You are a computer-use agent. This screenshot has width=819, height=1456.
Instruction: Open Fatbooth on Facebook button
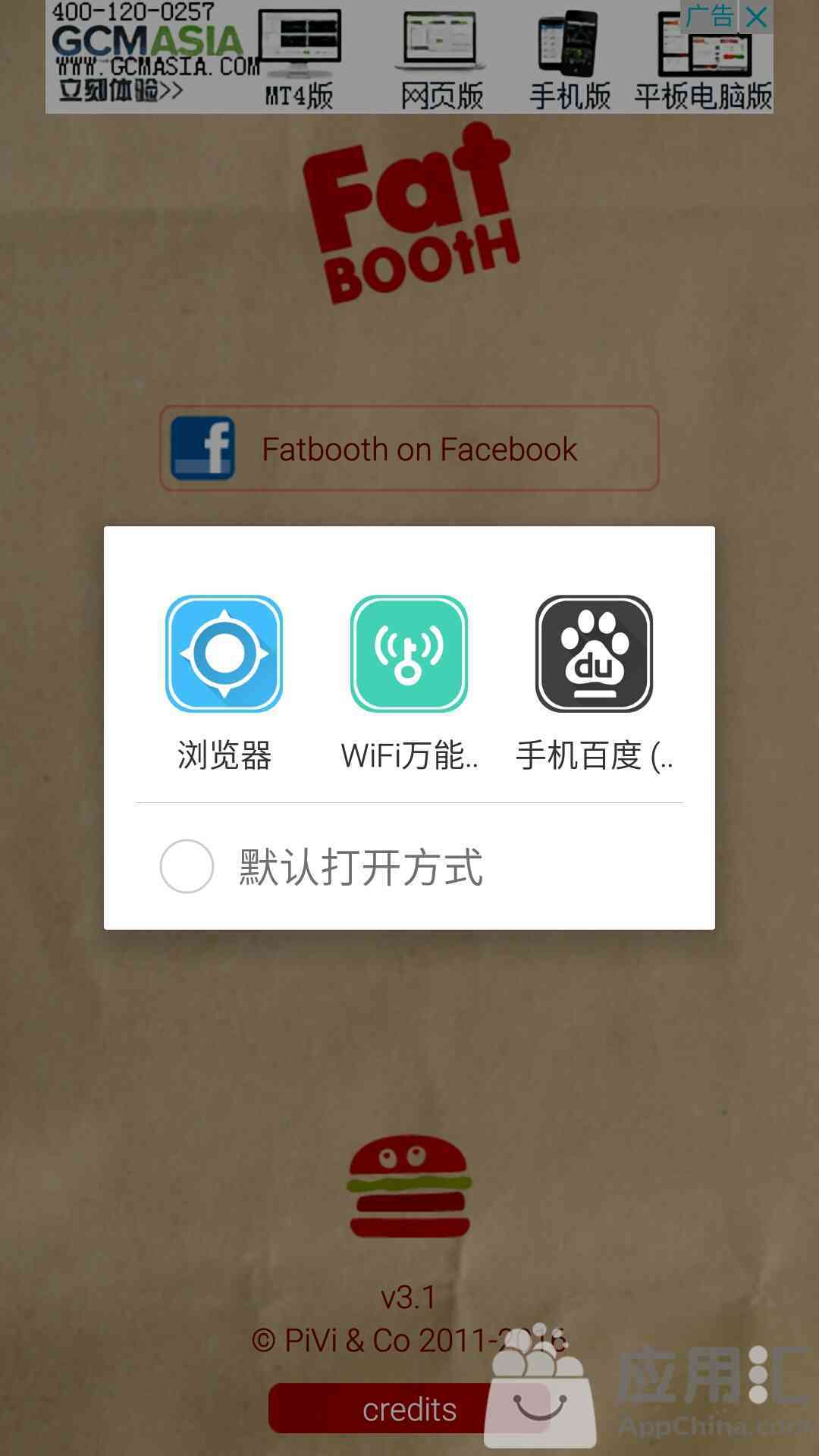coord(409,448)
